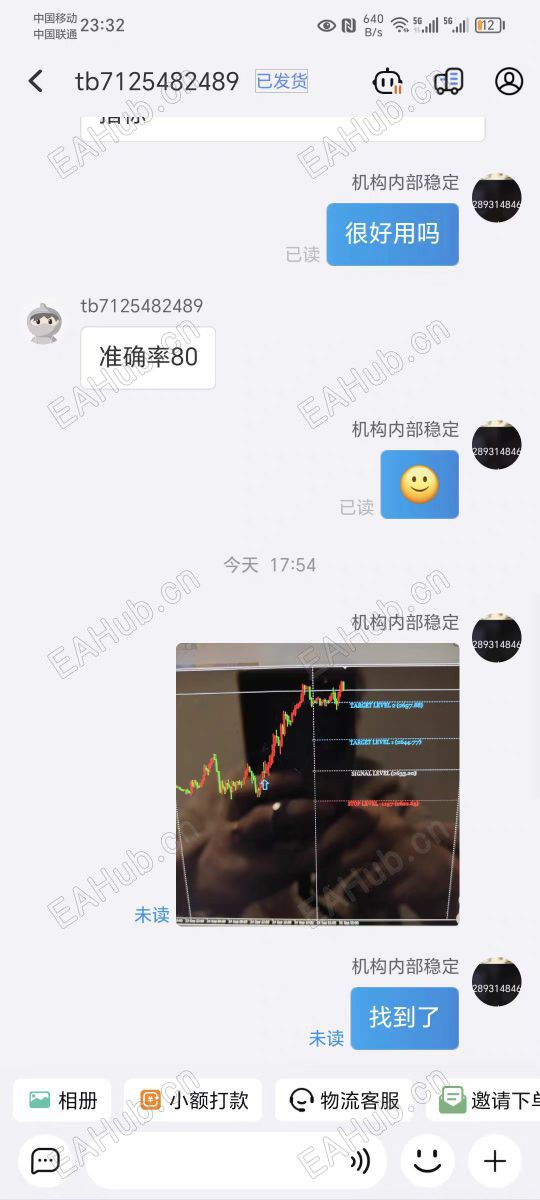
Task: Contact 物流客服 logistics support
Action: 344,1100
